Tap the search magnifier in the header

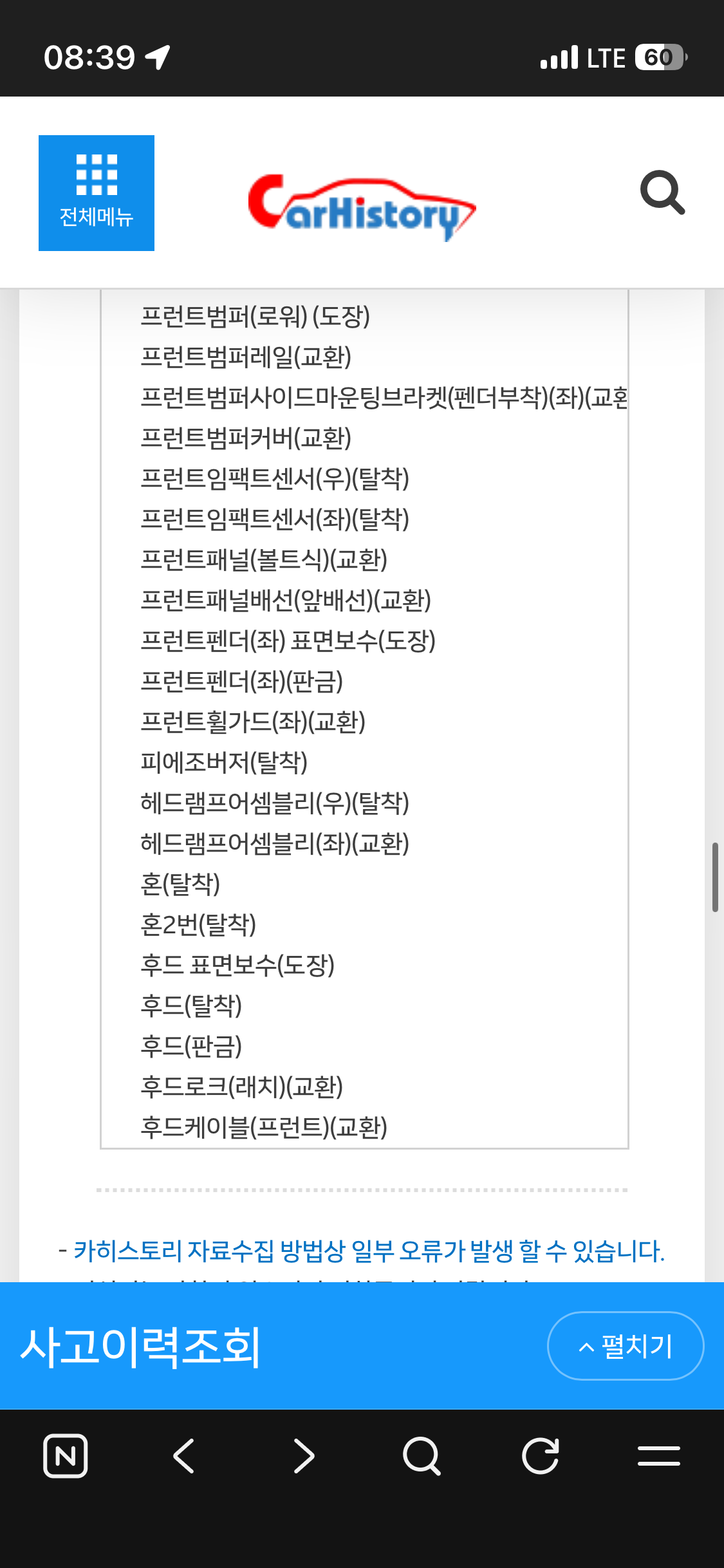pos(662,192)
